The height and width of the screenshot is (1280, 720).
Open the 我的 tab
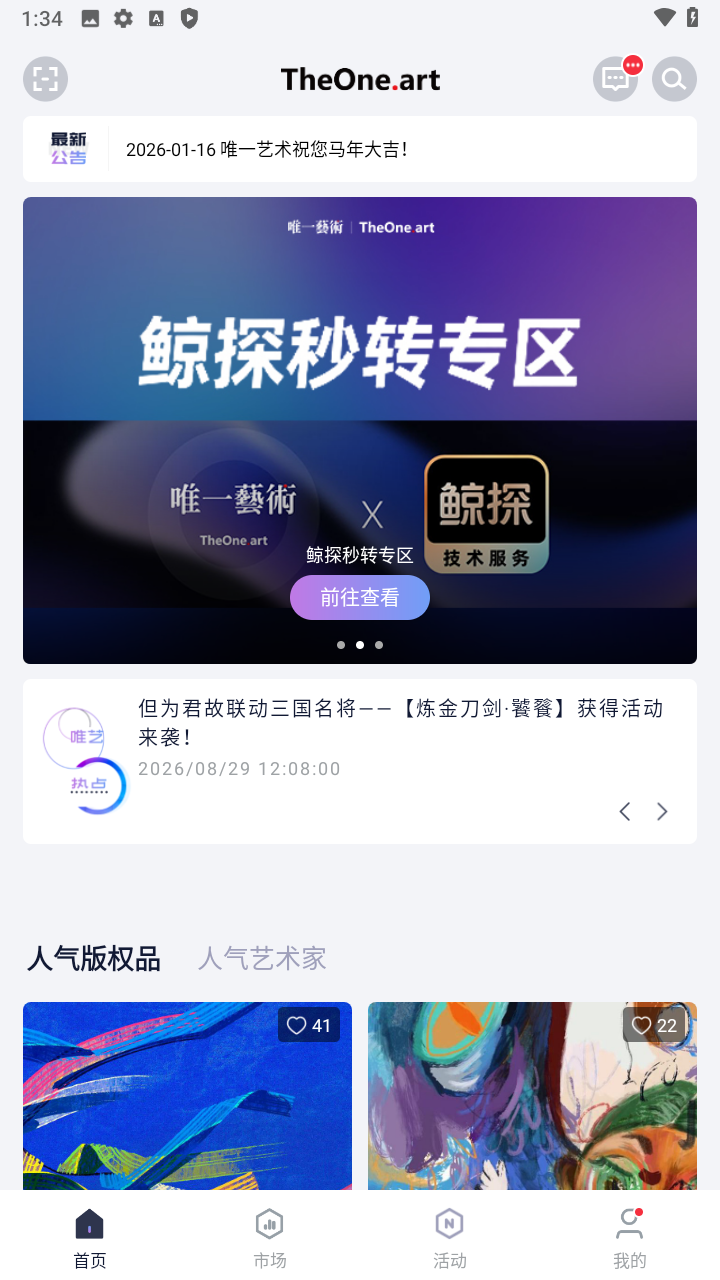click(x=630, y=1238)
